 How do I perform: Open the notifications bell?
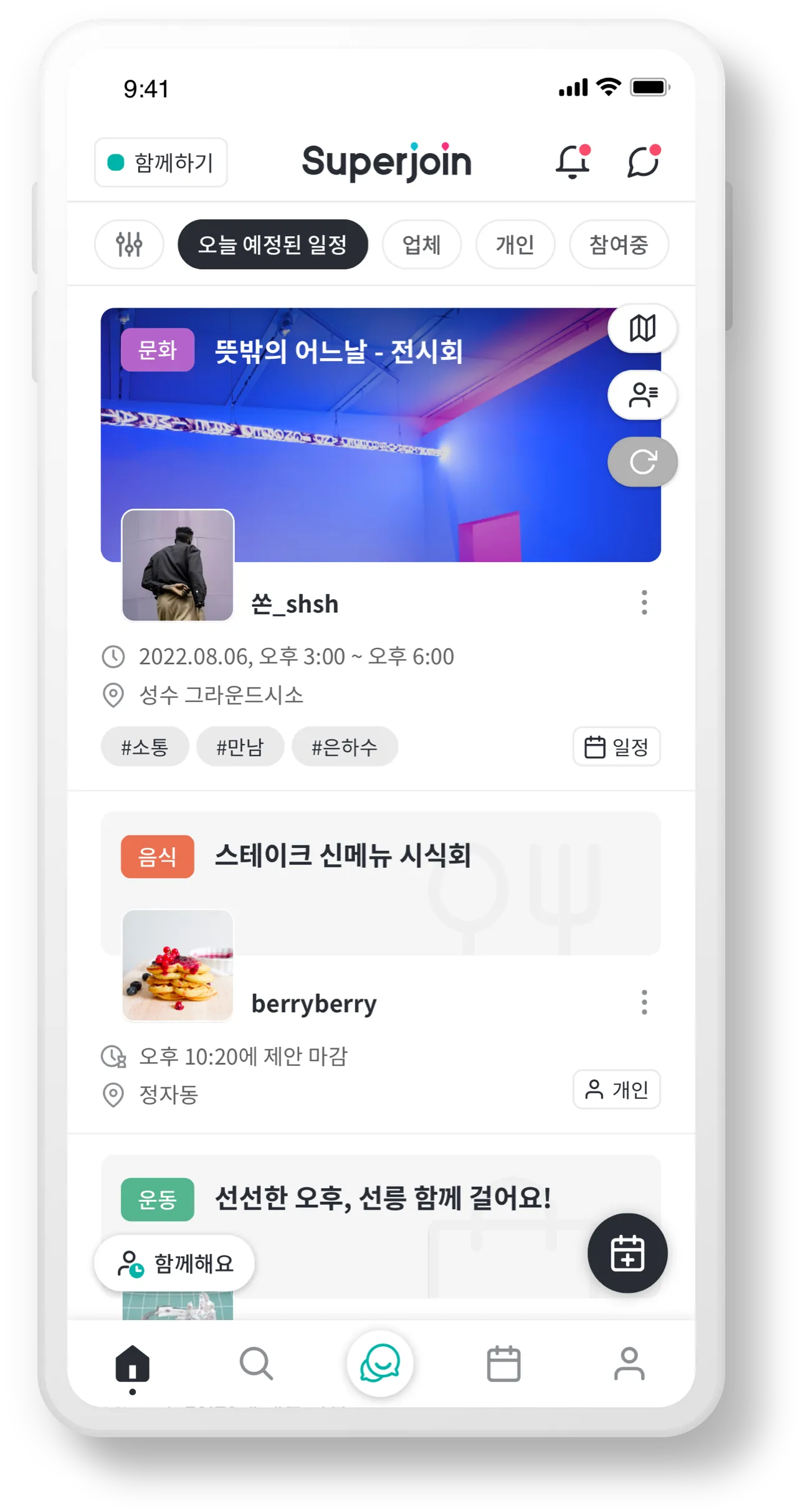(572, 162)
